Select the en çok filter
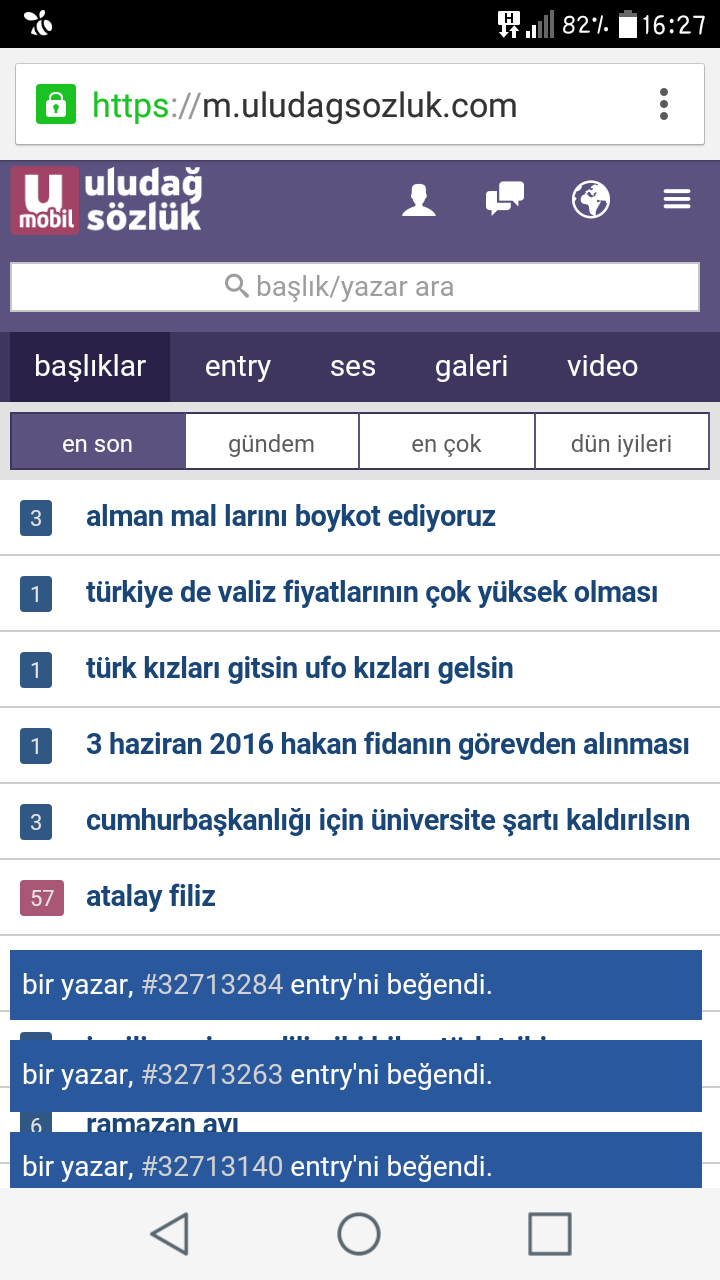The width and height of the screenshot is (720, 1280). (446, 442)
